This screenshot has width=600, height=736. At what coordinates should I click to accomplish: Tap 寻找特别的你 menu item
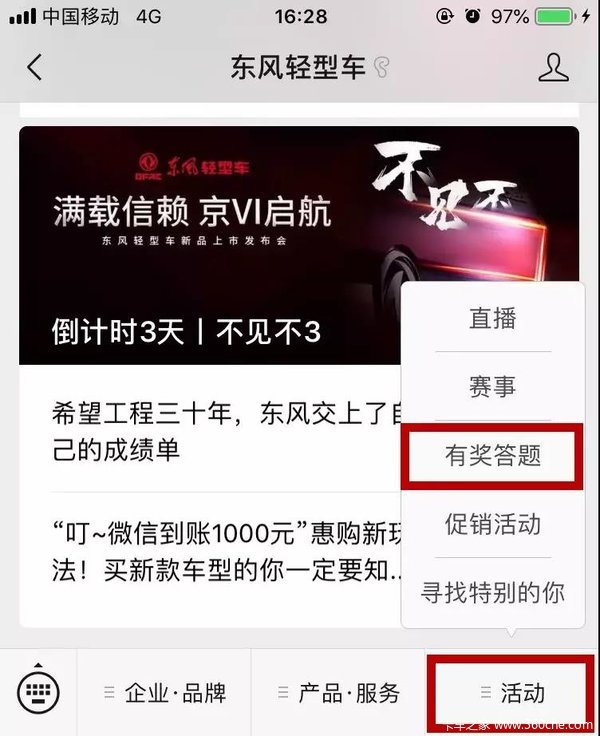(492, 592)
